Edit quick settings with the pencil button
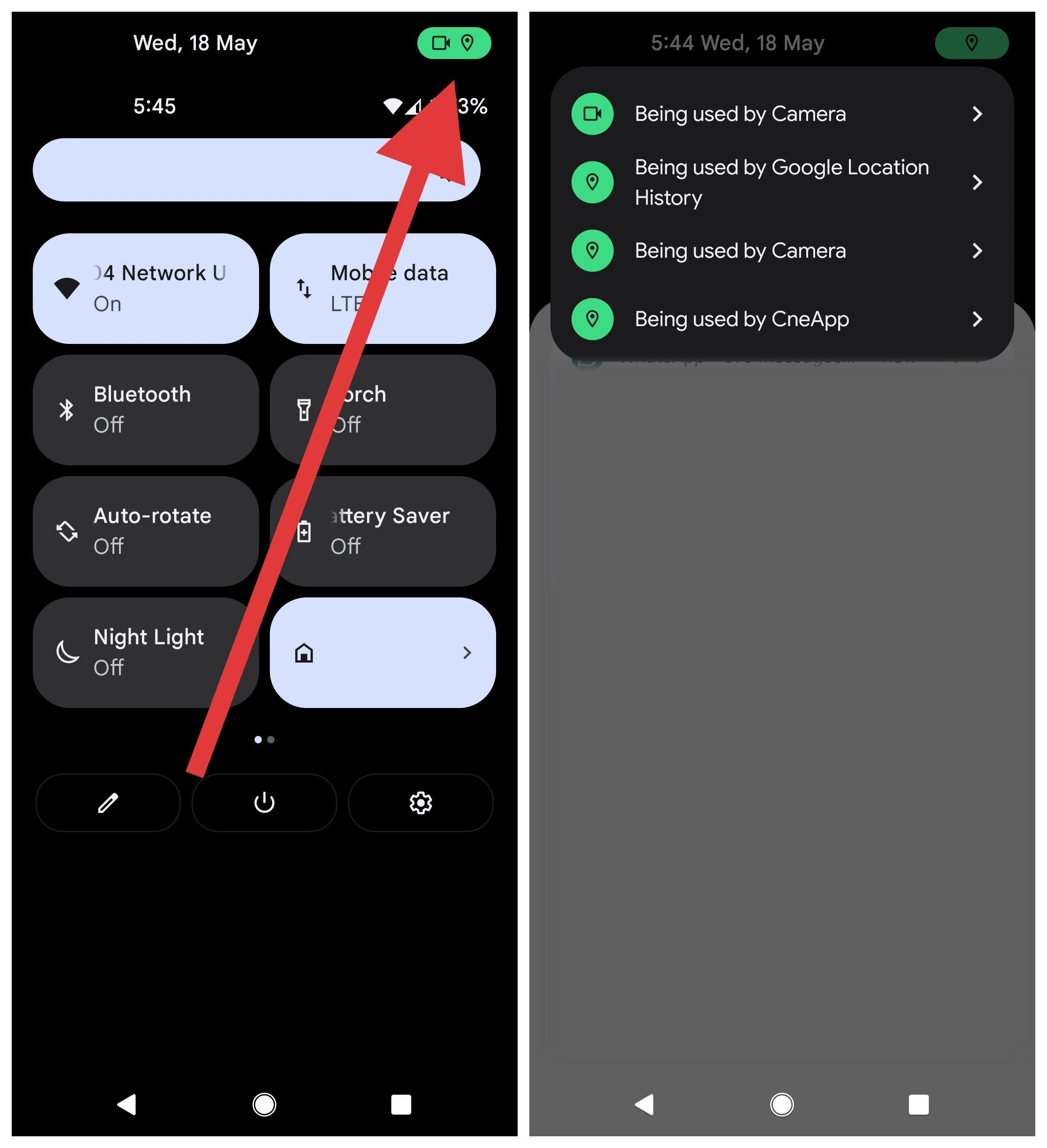1047x1148 pixels. point(108,802)
